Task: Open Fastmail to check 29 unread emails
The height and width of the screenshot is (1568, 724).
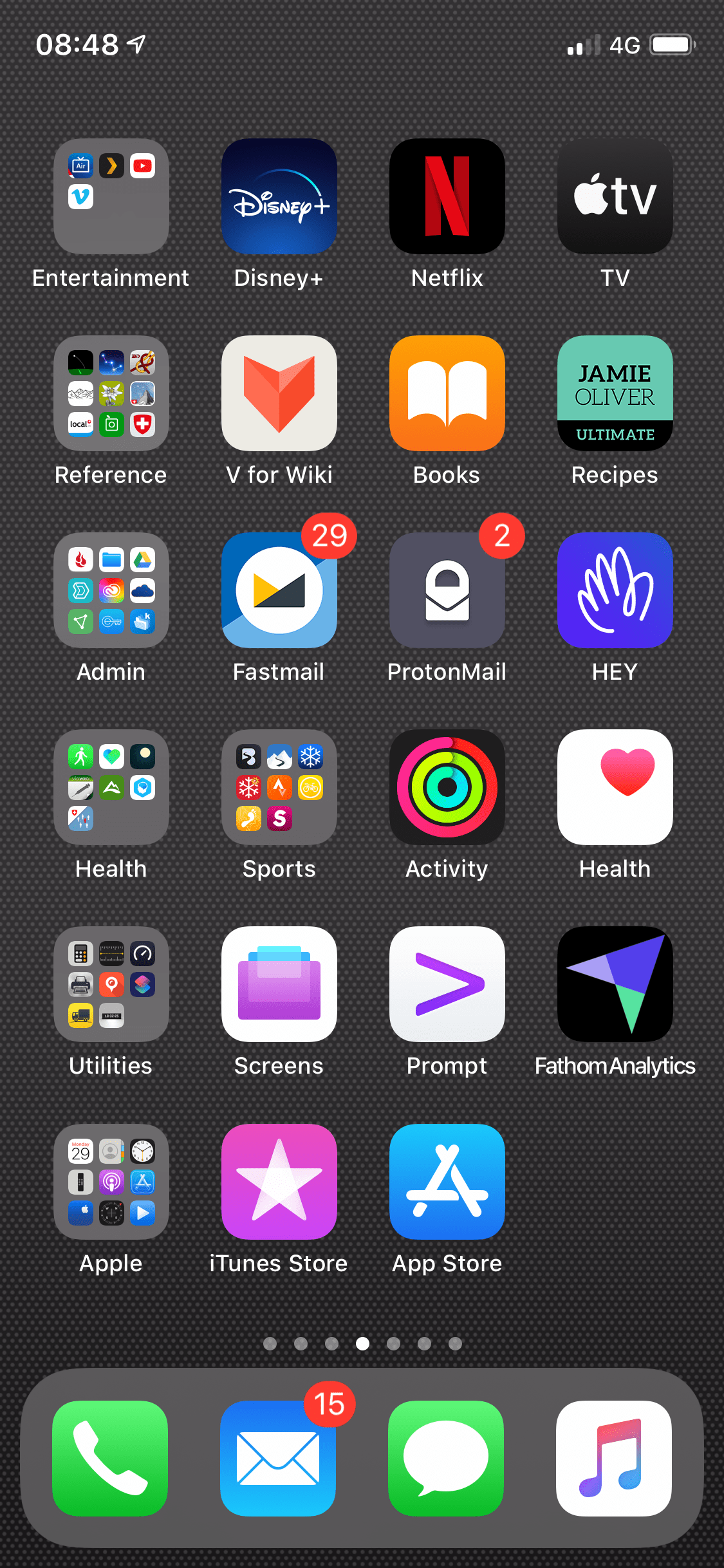Action: [279, 590]
